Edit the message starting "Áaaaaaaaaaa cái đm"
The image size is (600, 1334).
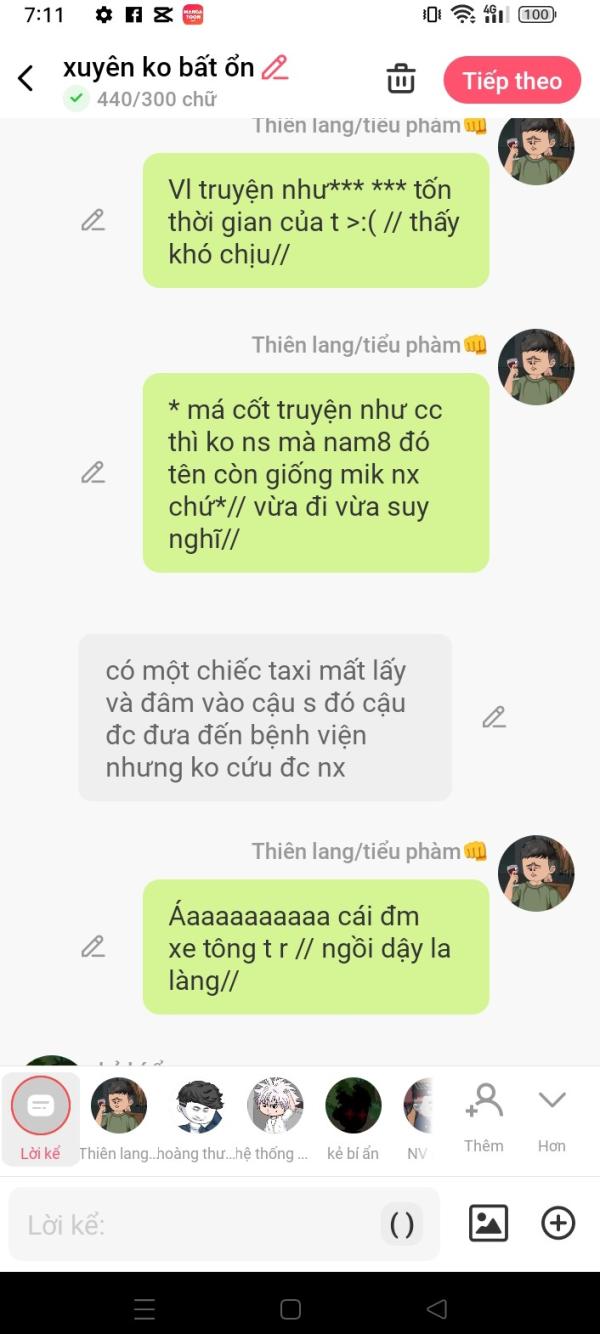pyautogui.click(x=93, y=946)
